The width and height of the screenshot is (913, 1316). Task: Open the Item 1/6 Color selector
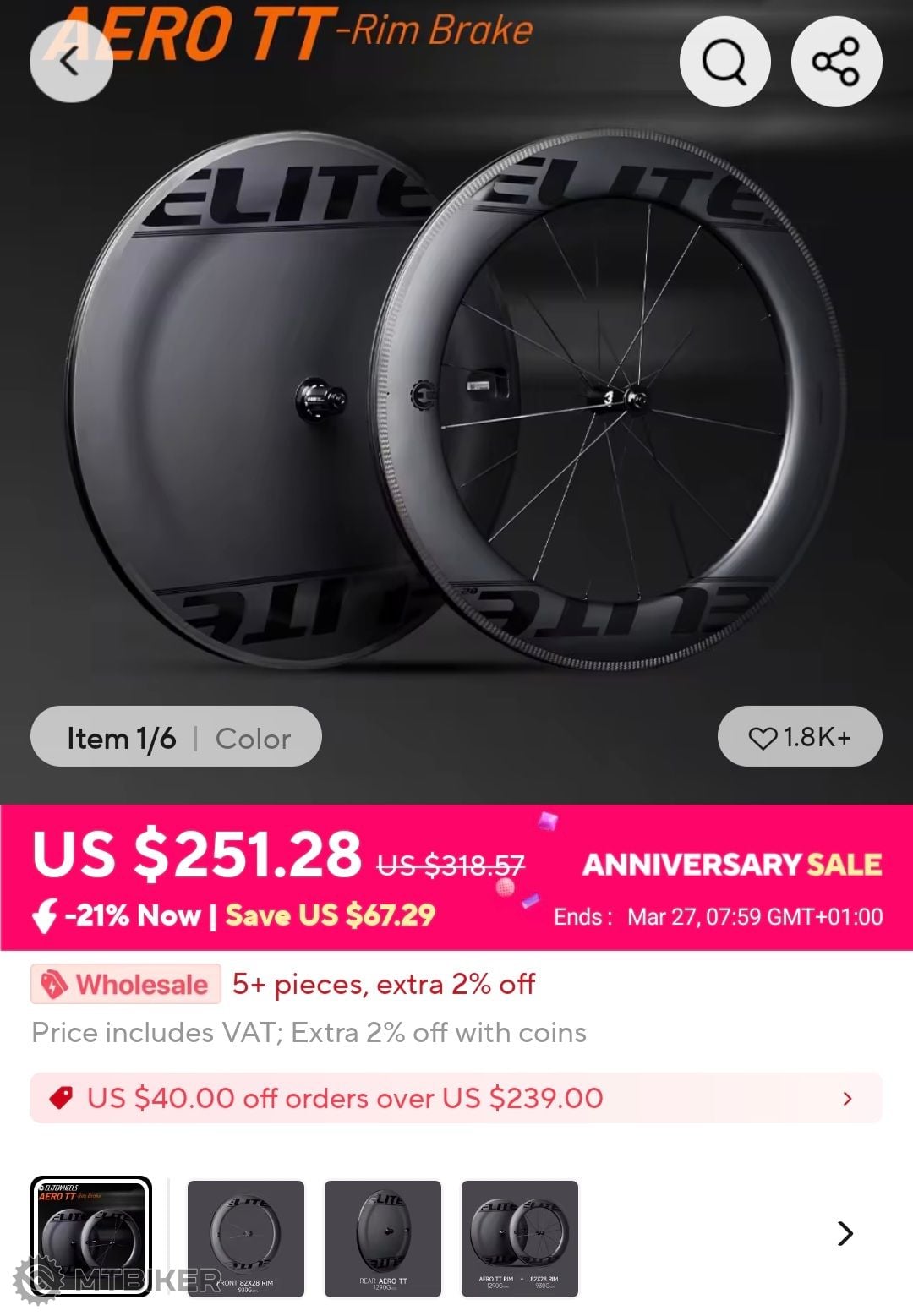176,737
